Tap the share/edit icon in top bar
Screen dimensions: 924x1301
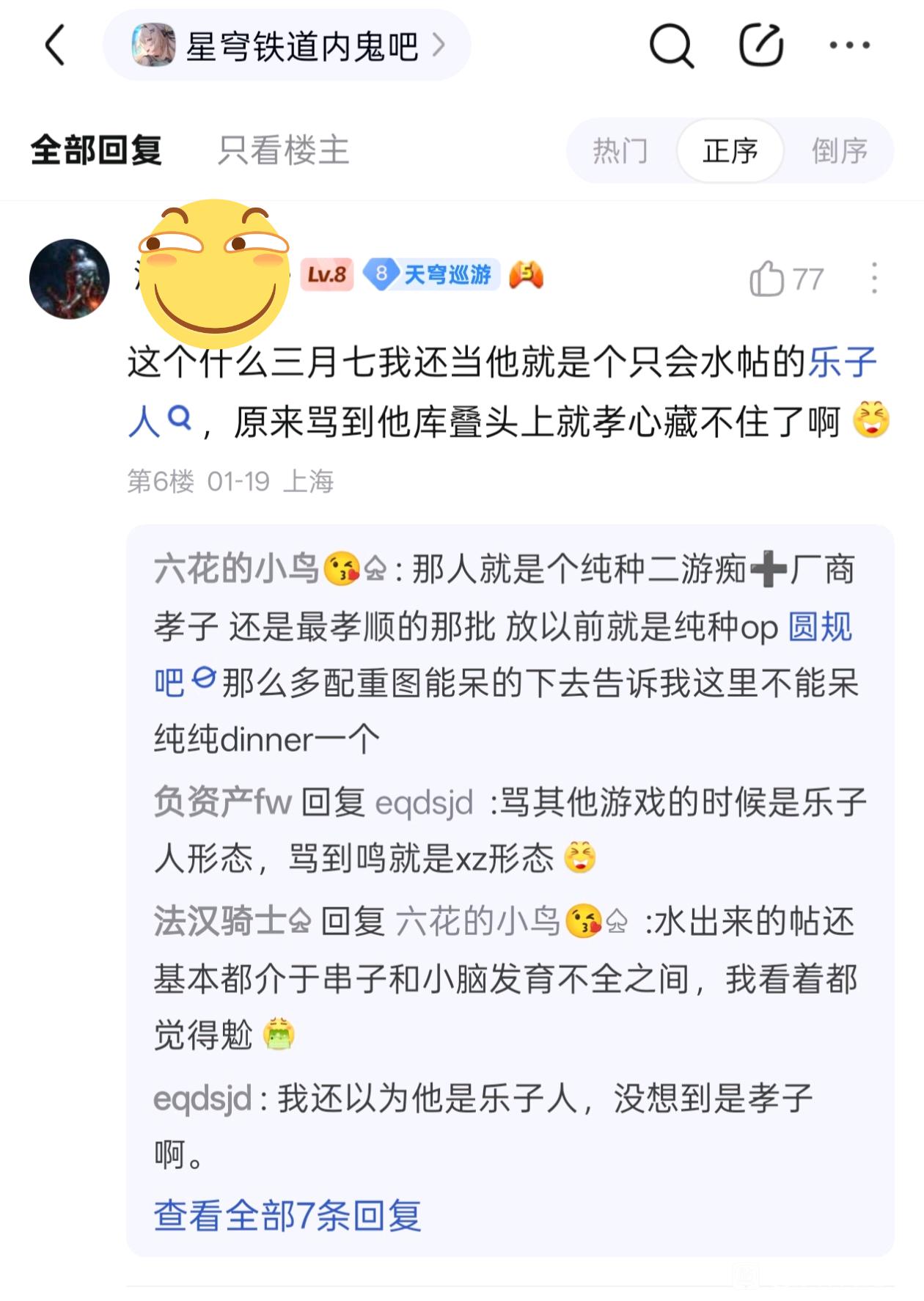click(x=760, y=45)
